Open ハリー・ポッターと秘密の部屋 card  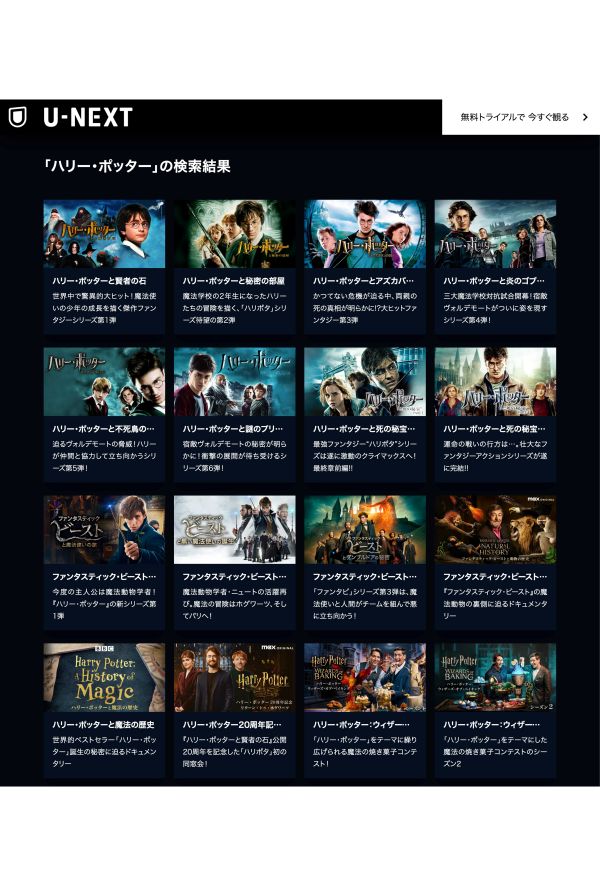pyautogui.click(x=234, y=234)
